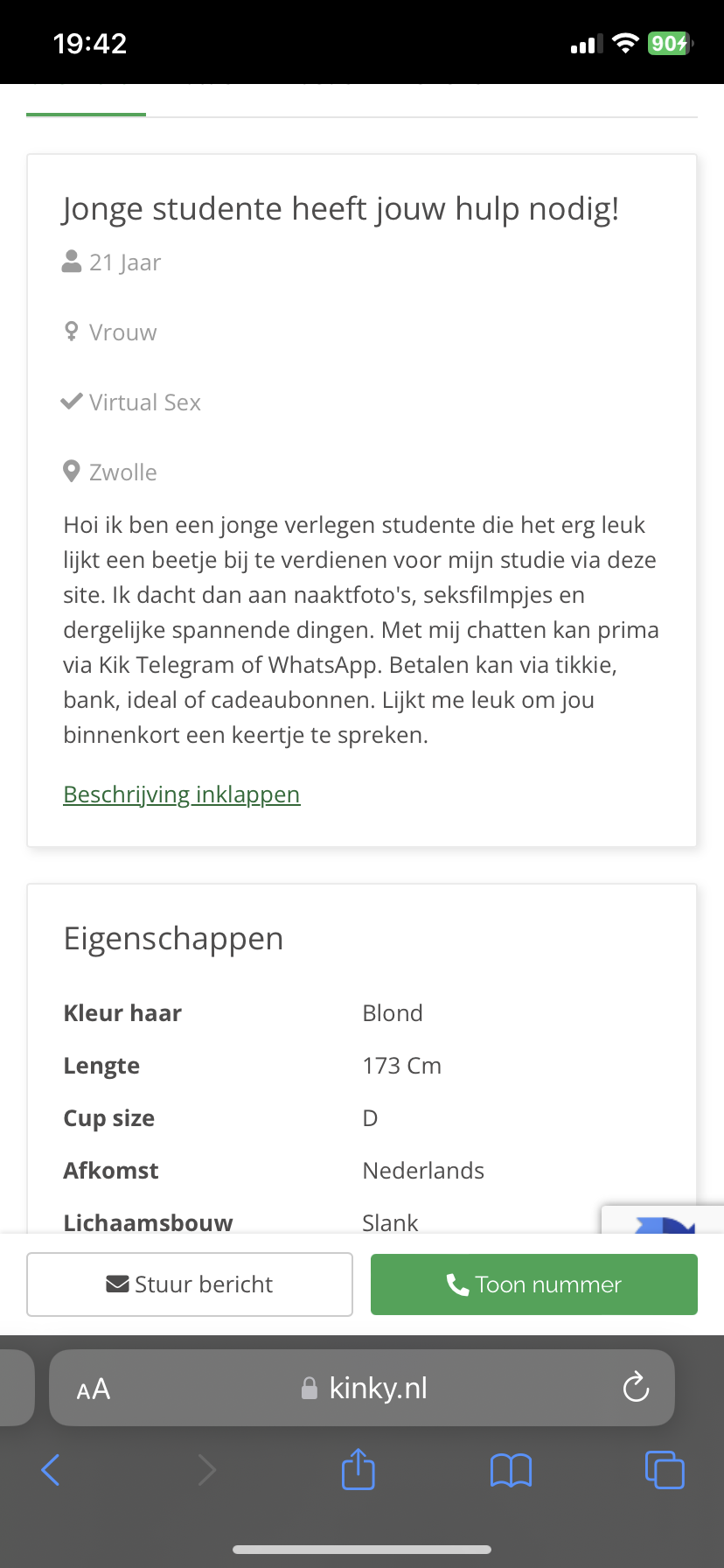This screenshot has width=724, height=1568.
Task: Open the Safari AA reader menu
Action: (94, 1389)
